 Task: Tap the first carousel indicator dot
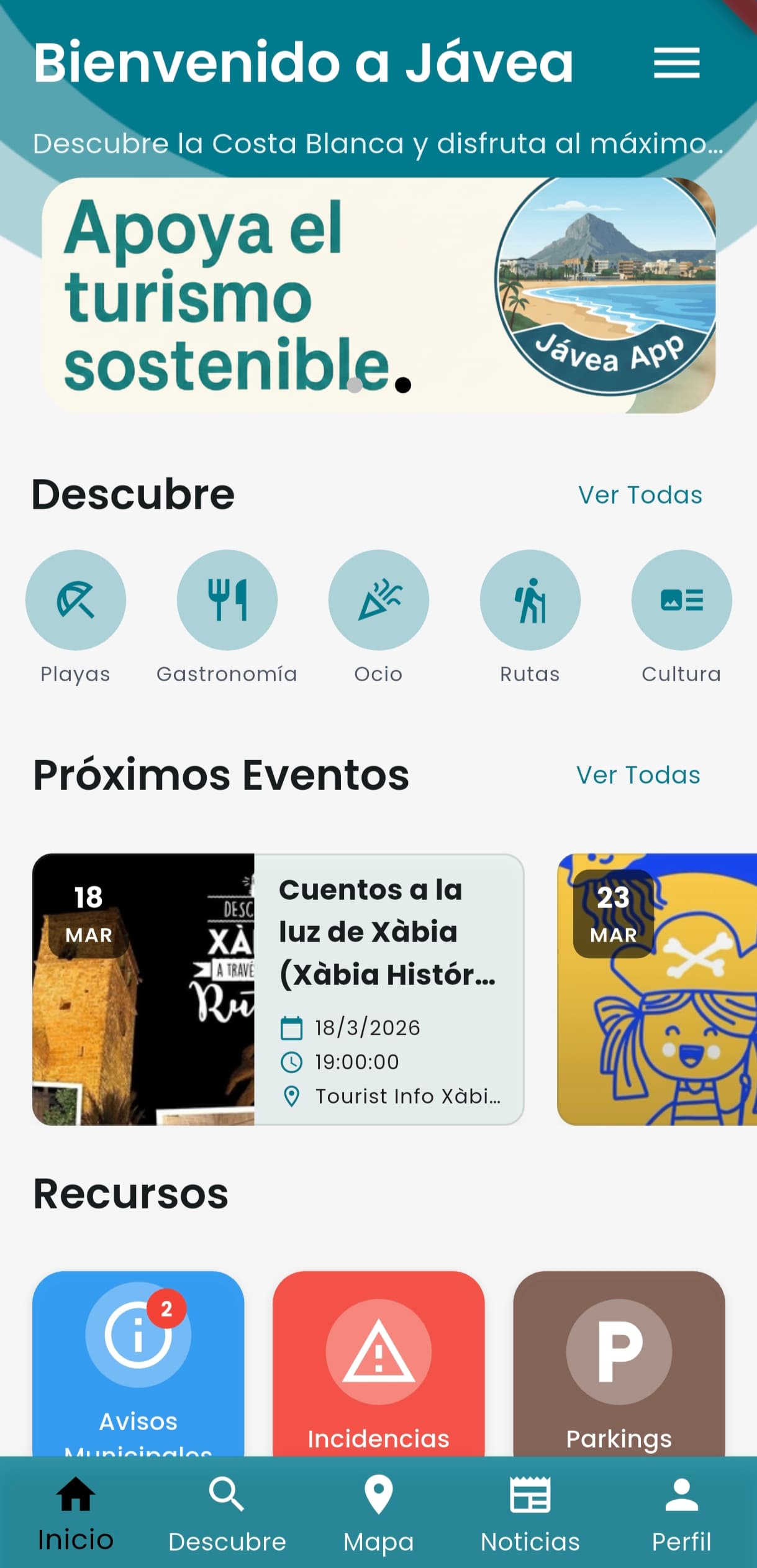[x=354, y=385]
